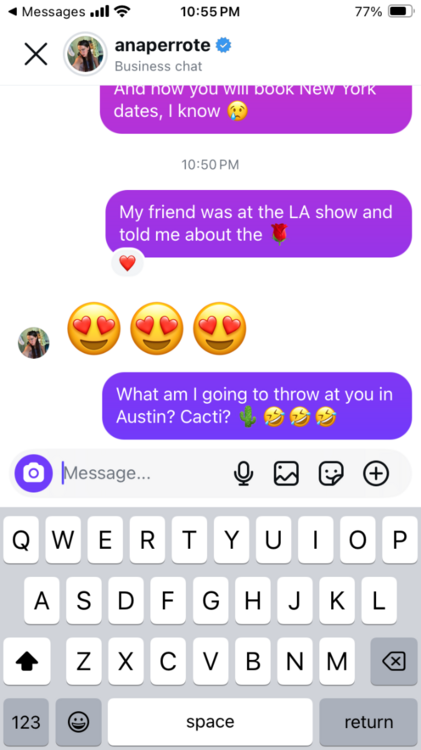Close the chat with anaperrote
The image size is (421, 750).
[x=36, y=54]
